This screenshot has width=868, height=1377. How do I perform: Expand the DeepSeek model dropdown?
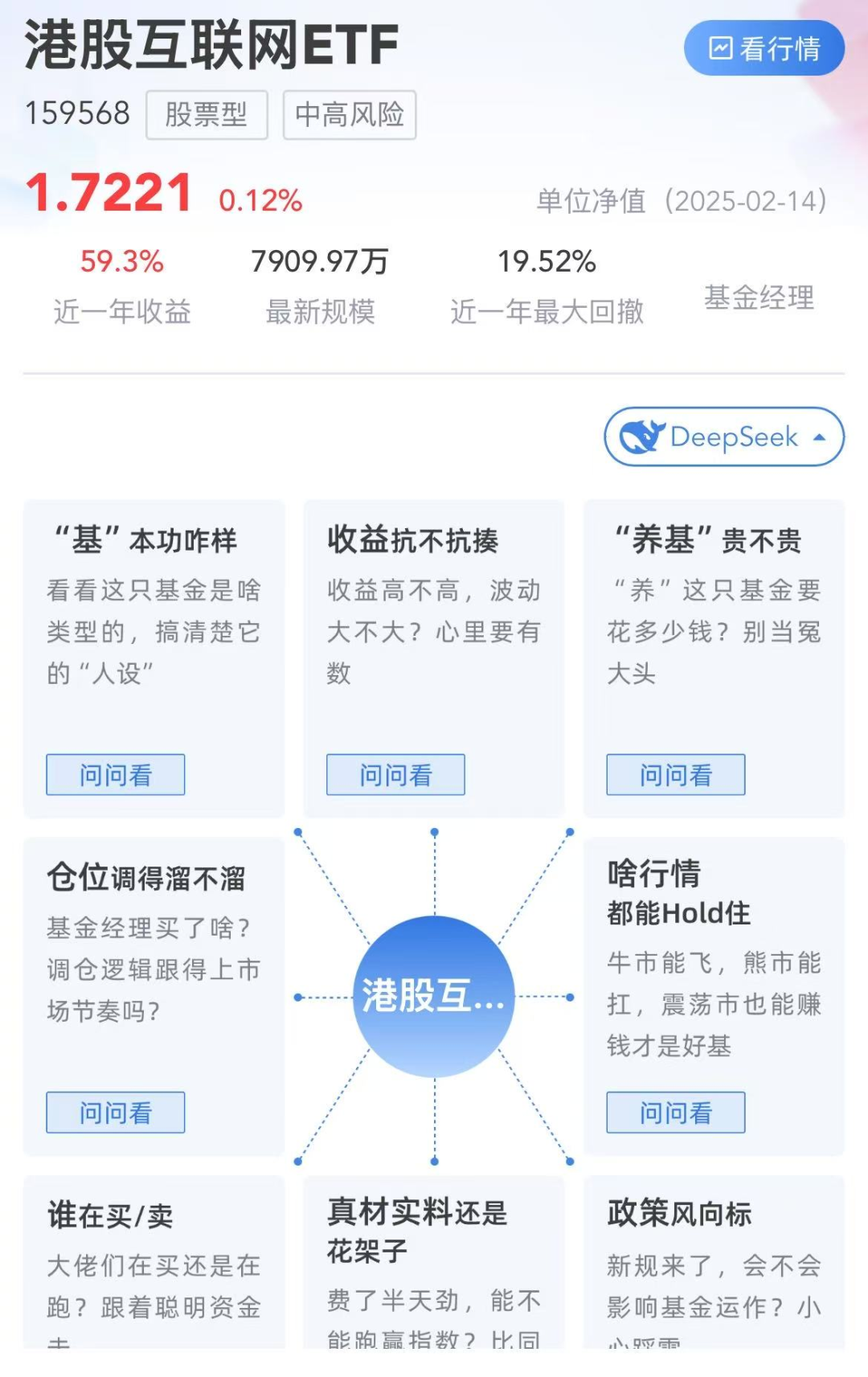pyautogui.click(x=724, y=436)
